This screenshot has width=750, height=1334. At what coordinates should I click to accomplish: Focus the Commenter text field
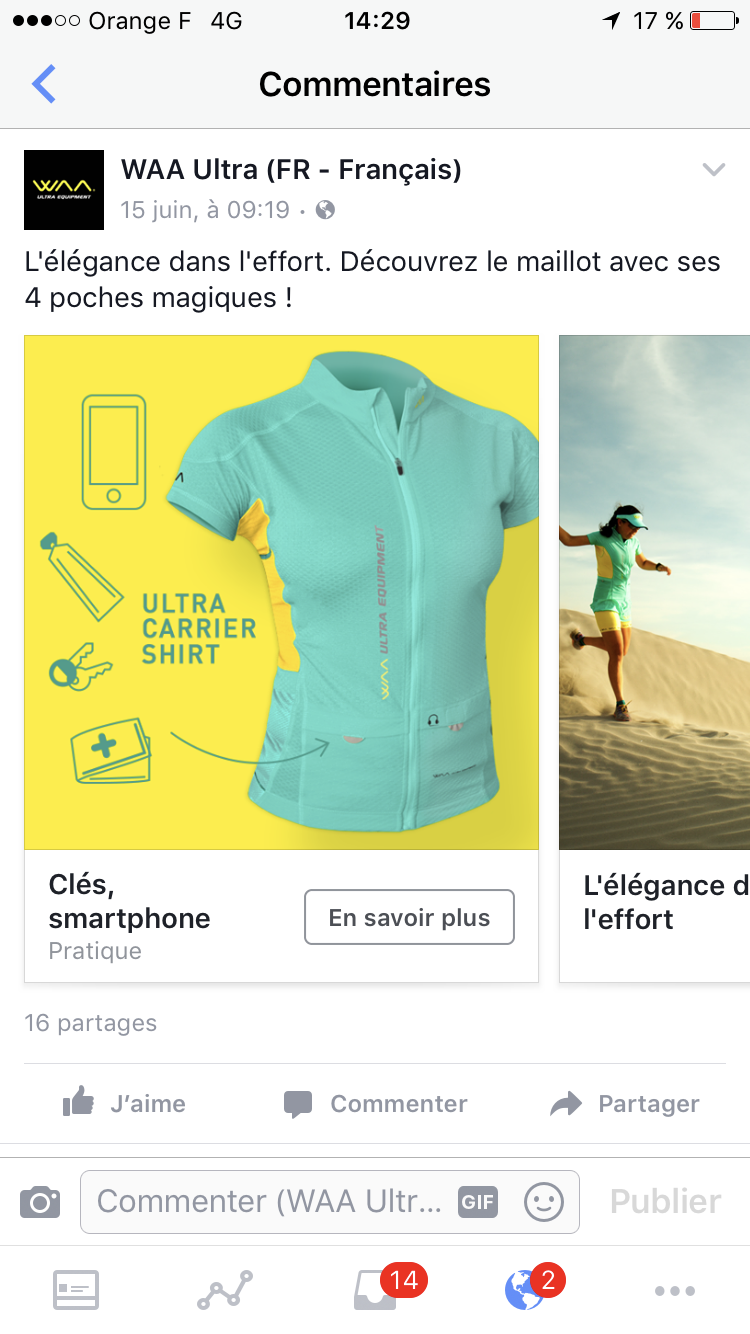click(268, 1201)
